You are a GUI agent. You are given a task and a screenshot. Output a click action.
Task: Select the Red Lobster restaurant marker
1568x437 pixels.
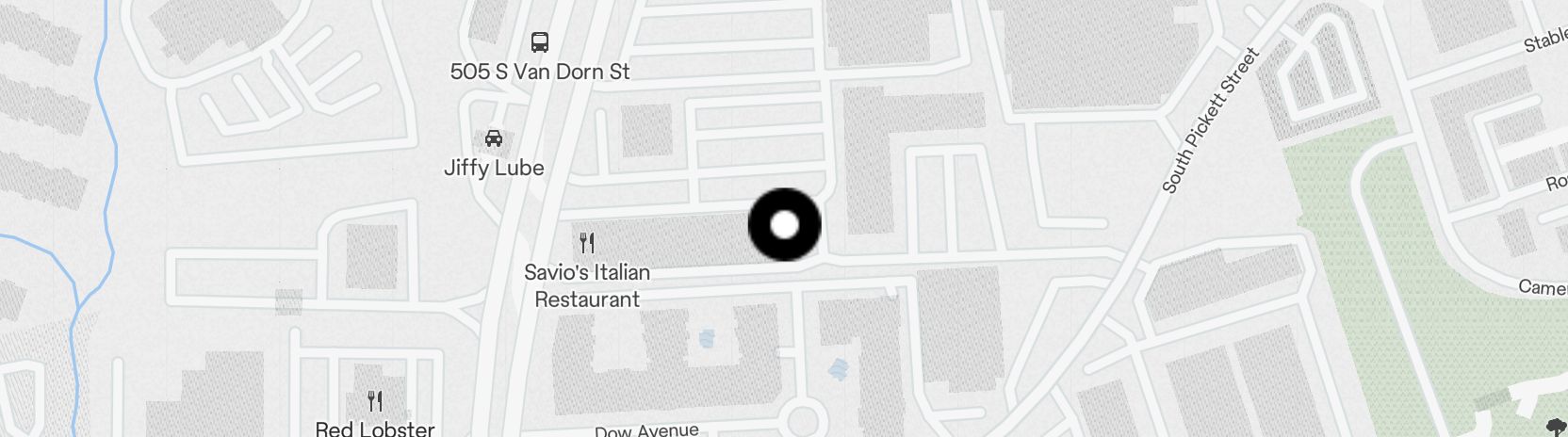click(375, 402)
